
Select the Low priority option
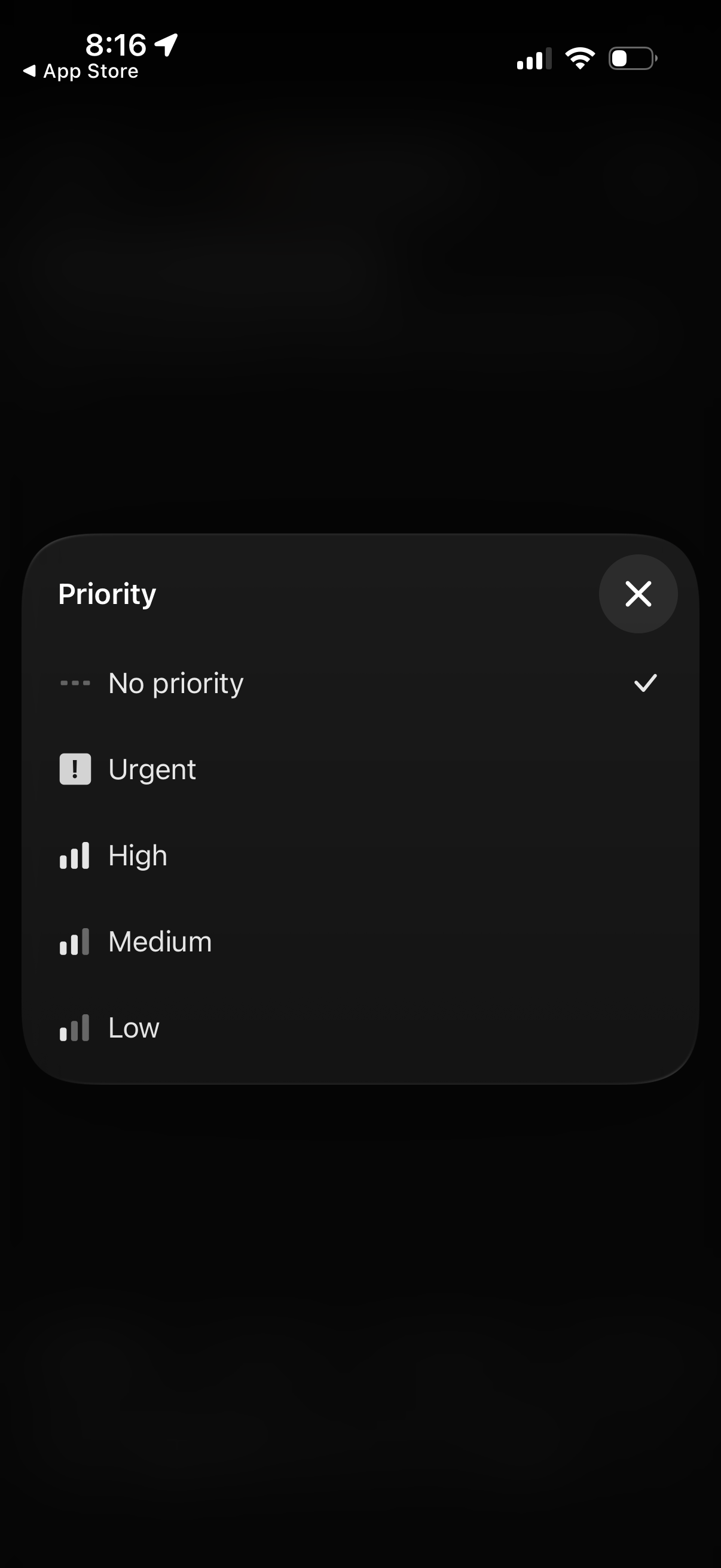click(133, 1027)
